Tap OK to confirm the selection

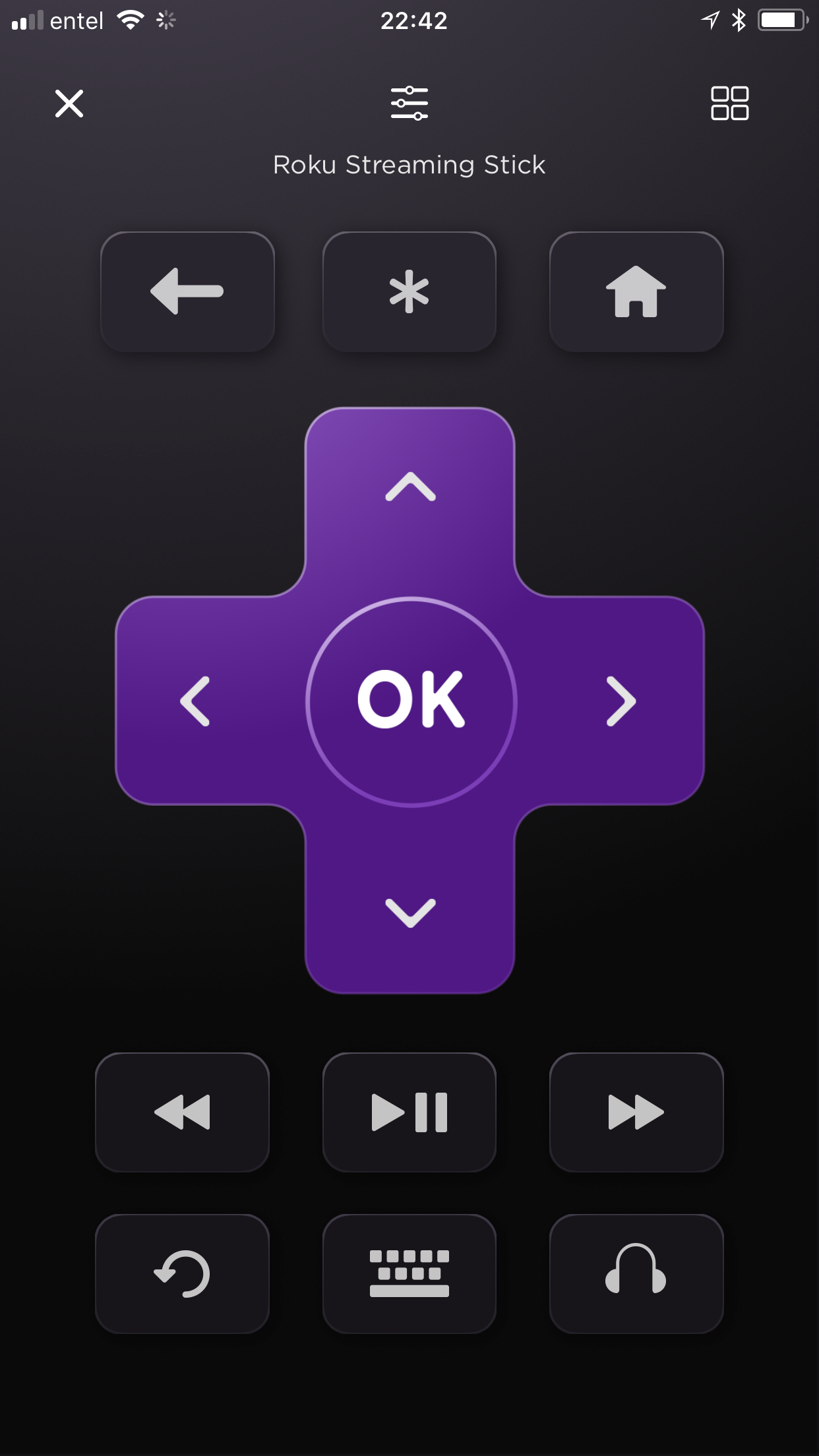(x=411, y=701)
